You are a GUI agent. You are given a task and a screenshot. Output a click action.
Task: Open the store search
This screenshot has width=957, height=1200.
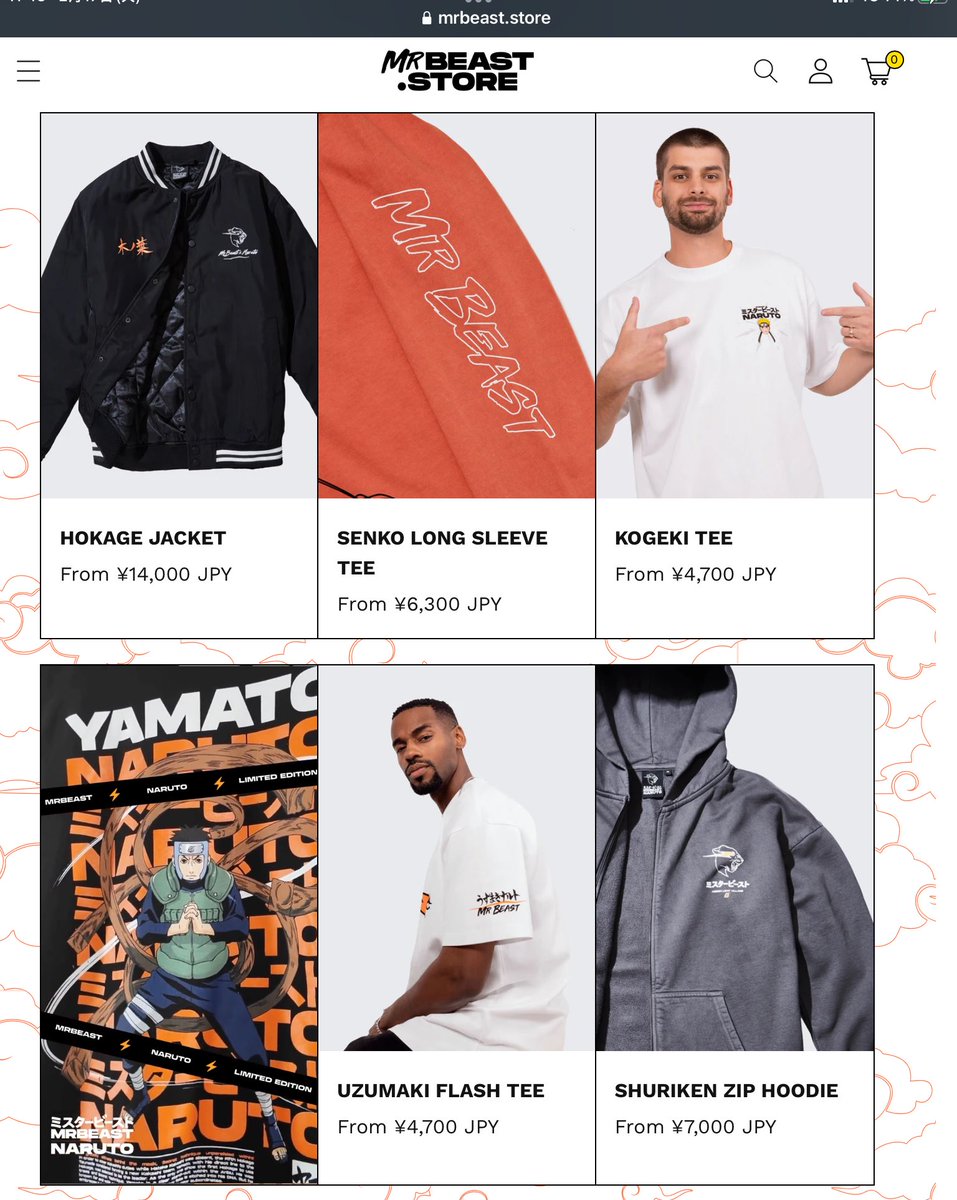pyautogui.click(x=765, y=71)
